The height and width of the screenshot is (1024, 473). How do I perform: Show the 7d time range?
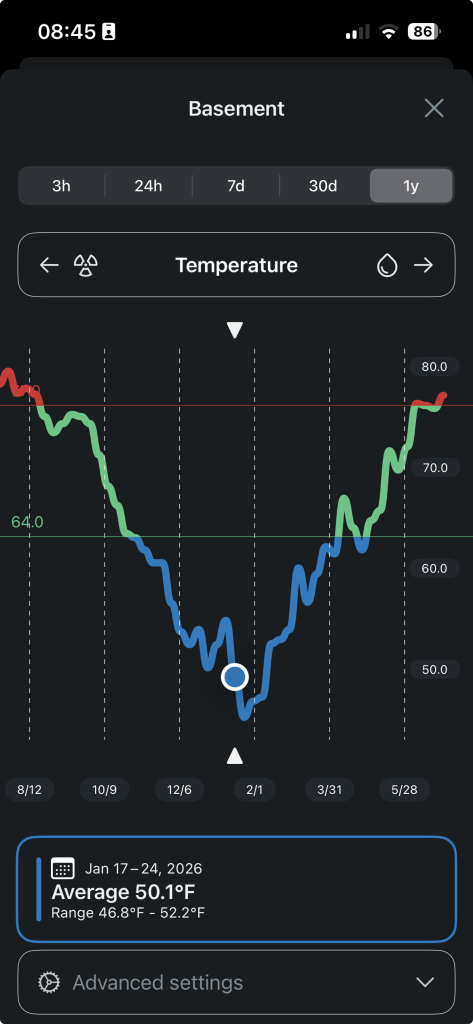236,186
